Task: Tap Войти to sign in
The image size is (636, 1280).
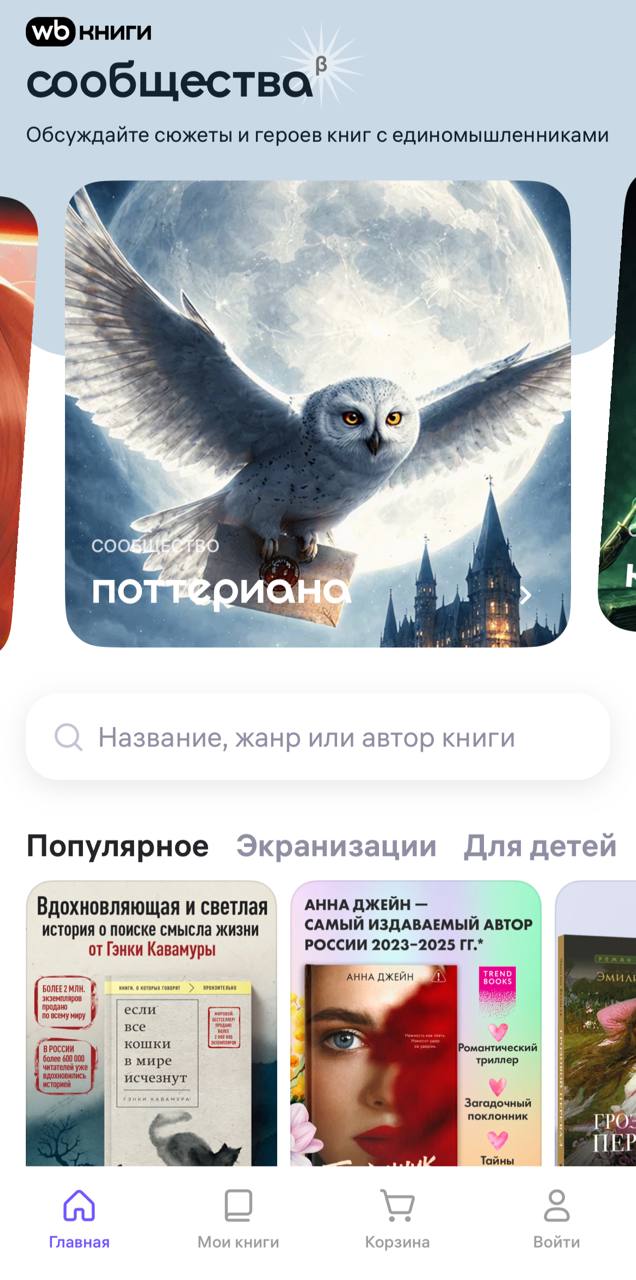Action: 556,1220
